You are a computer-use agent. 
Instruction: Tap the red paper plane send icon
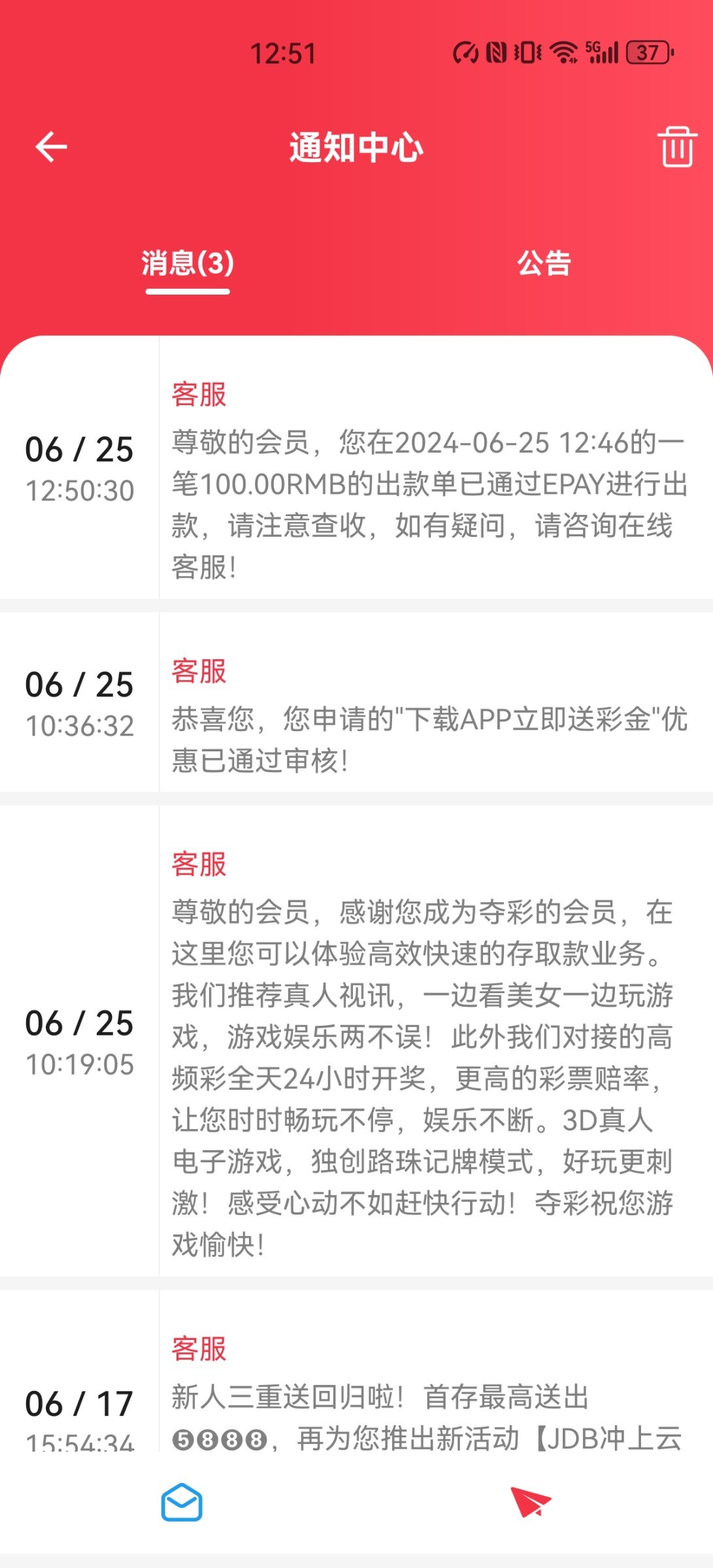click(x=531, y=1502)
